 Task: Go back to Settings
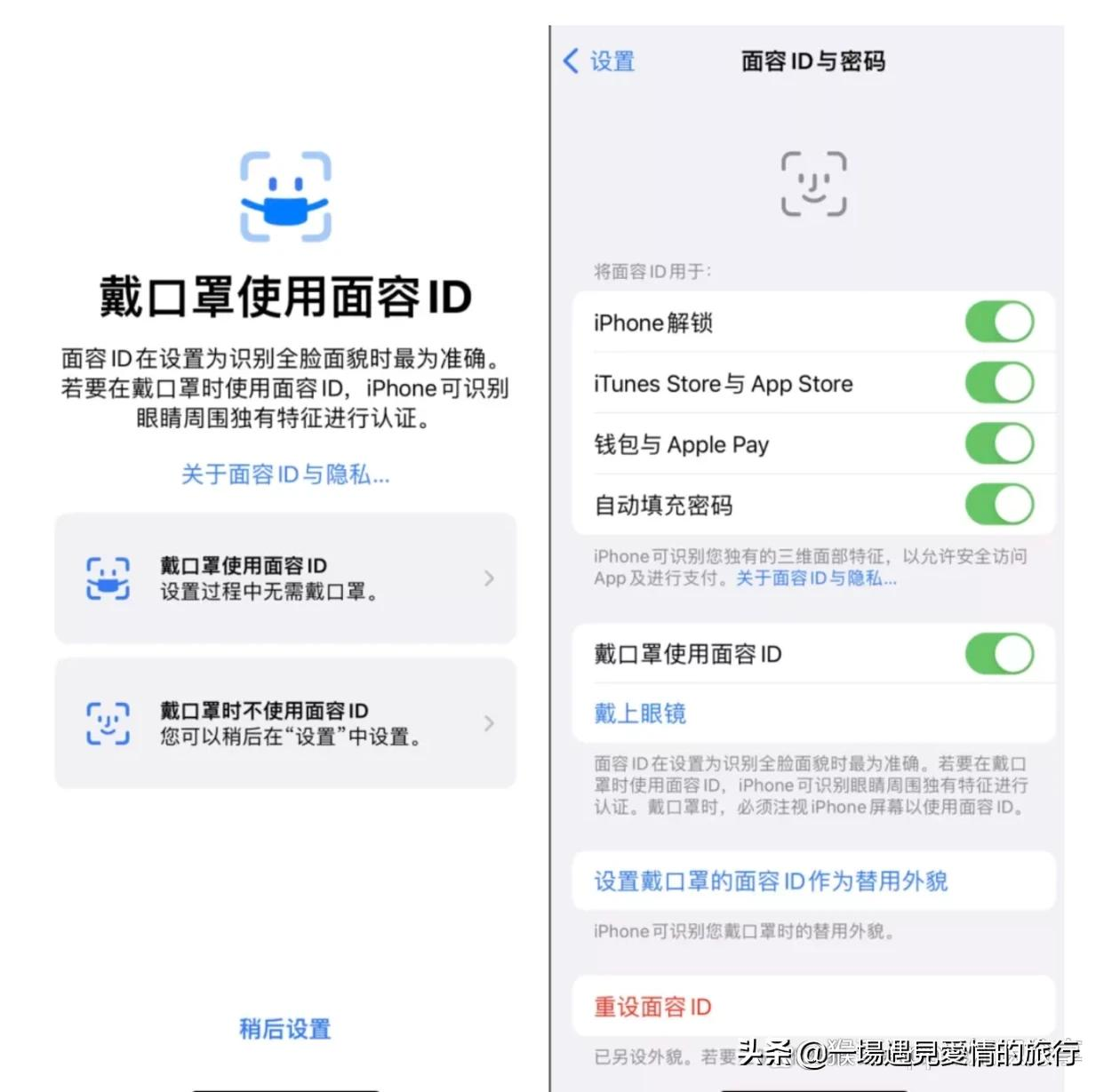tap(599, 61)
